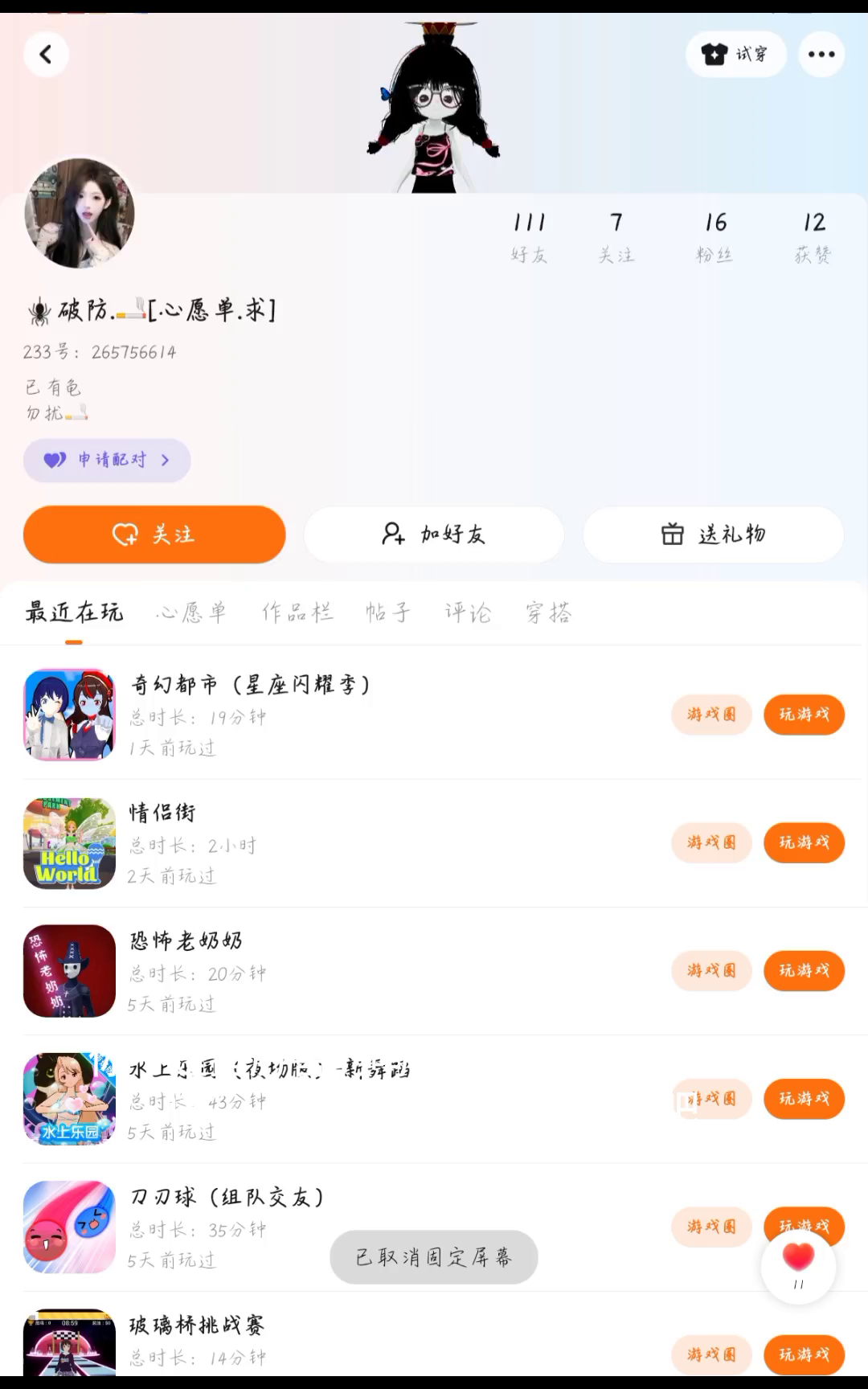Open the 恐怖老奶奶 game entry
This screenshot has width=868, height=1389.
[186, 941]
